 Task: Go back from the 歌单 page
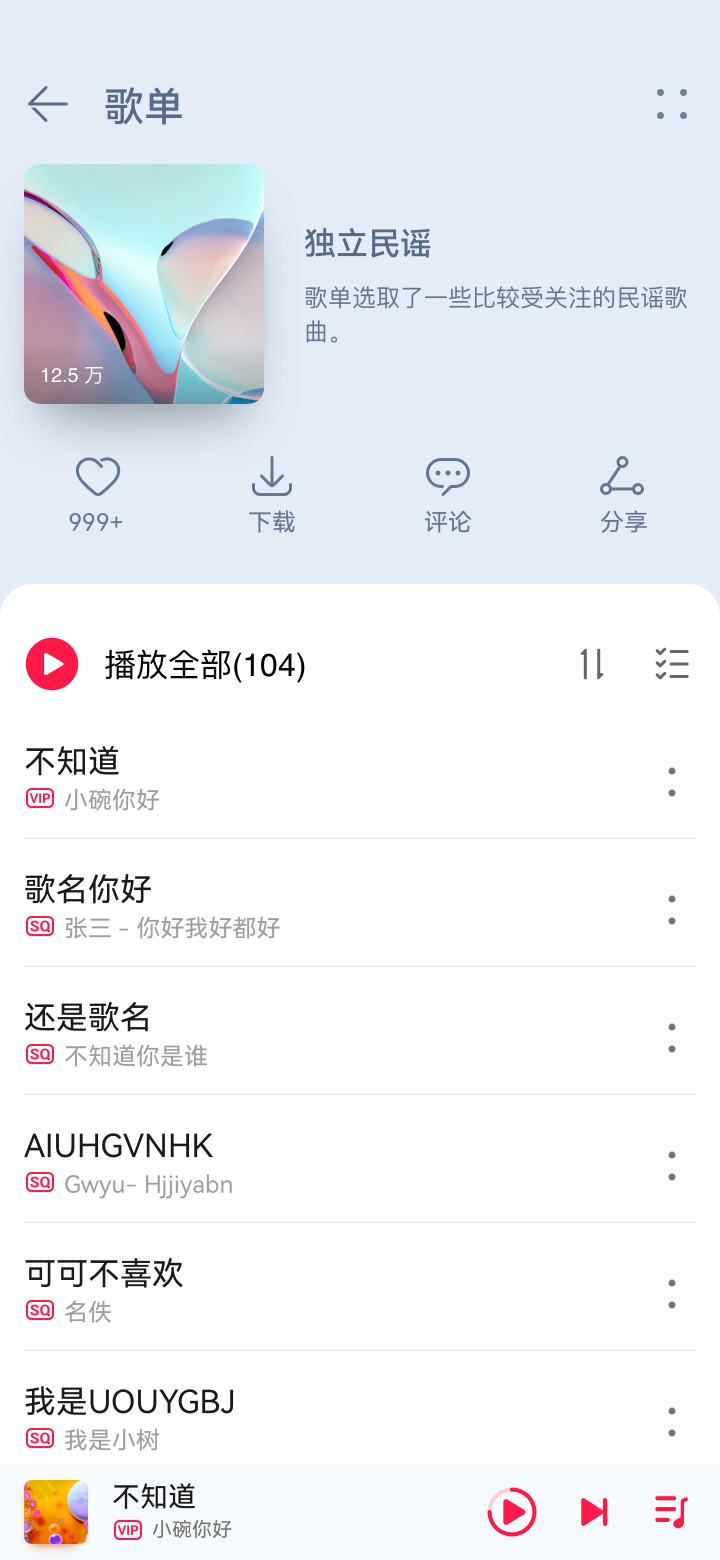point(47,104)
